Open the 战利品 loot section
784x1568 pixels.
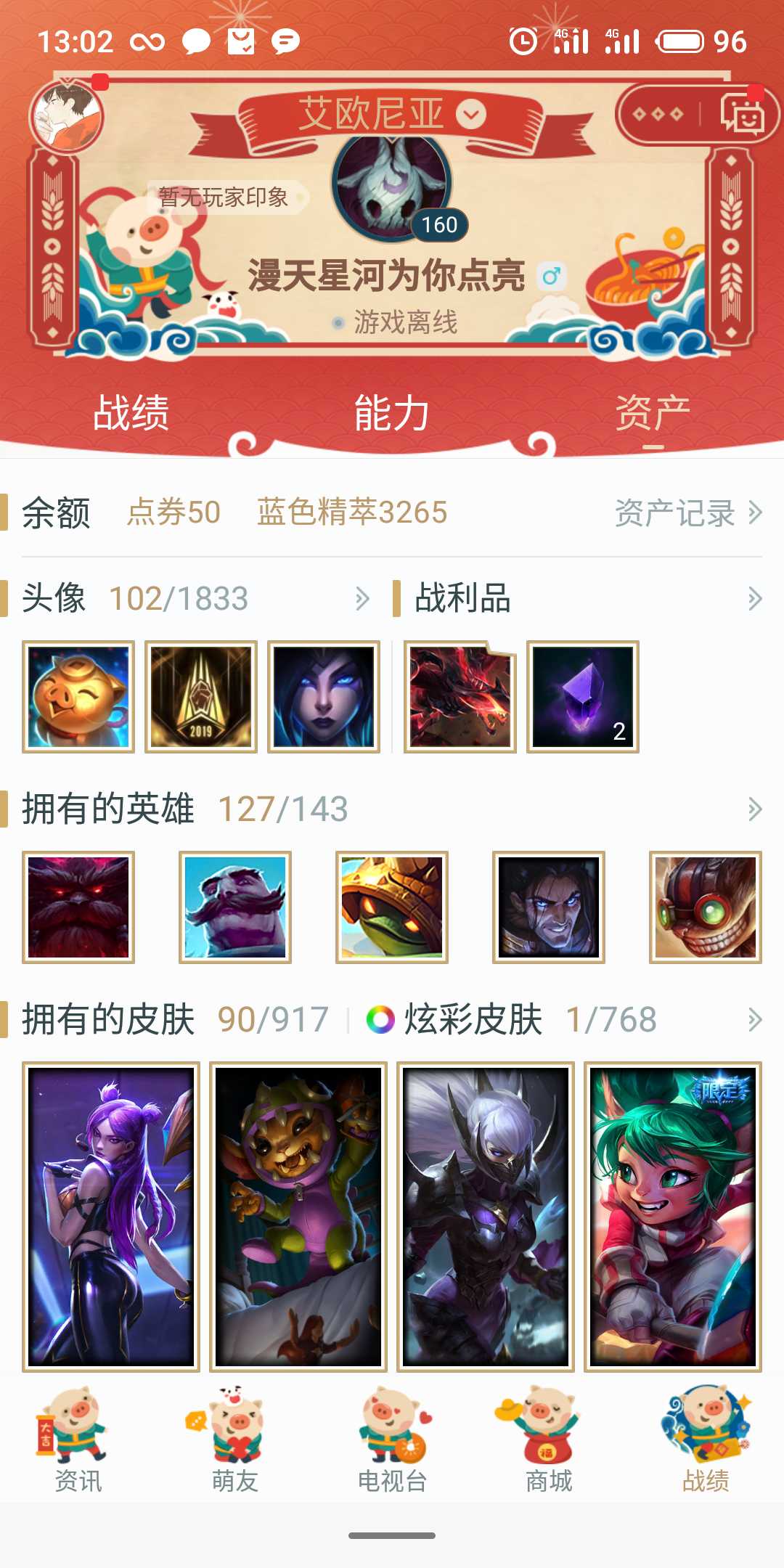tap(579, 599)
